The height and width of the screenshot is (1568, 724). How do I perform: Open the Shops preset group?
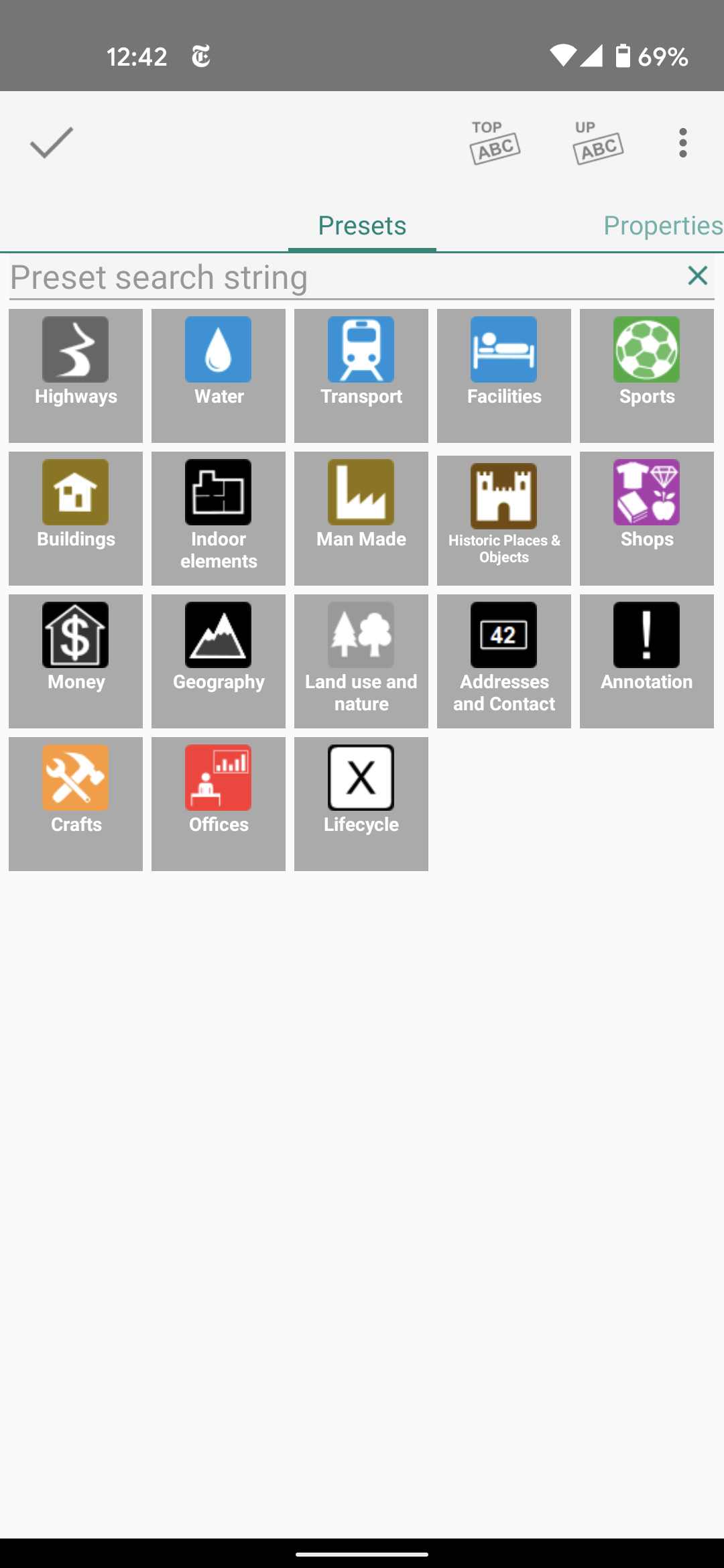coord(647,519)
